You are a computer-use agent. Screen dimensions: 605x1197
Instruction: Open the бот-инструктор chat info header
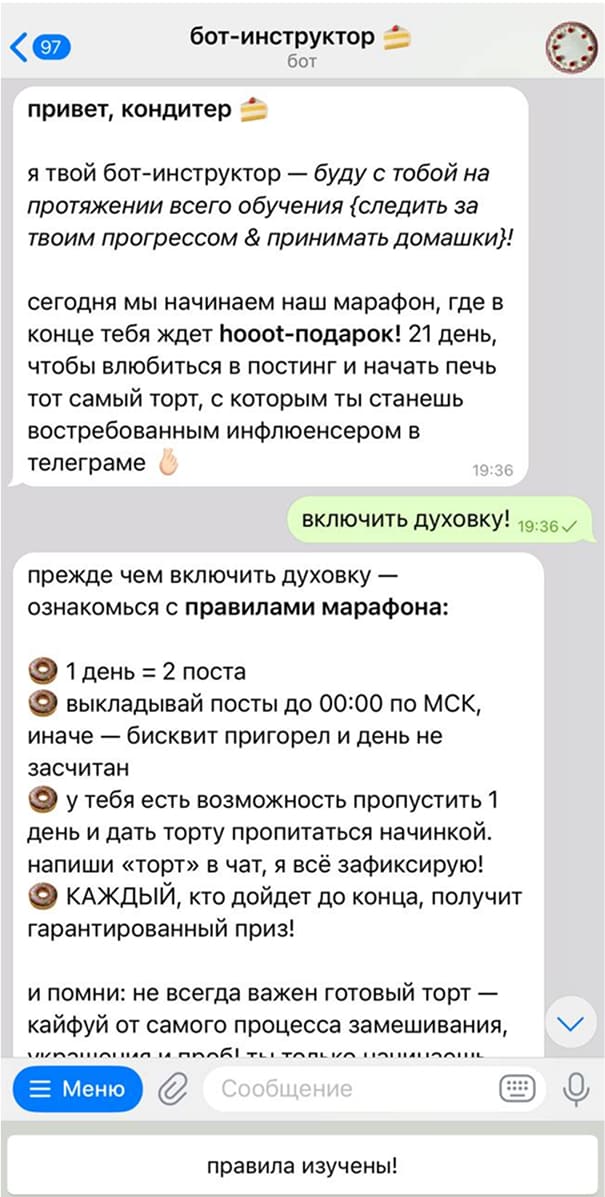pyautogui.click(x=301, y=47)
